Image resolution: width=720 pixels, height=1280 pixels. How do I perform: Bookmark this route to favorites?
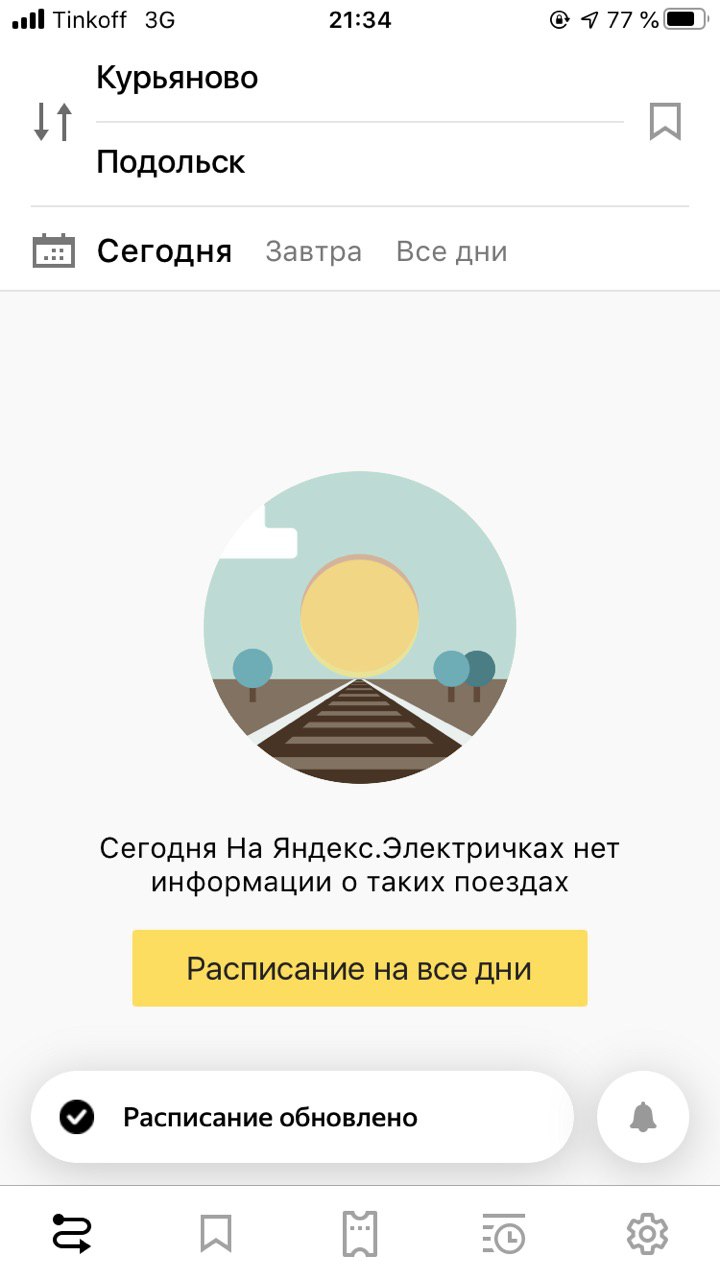665,121
